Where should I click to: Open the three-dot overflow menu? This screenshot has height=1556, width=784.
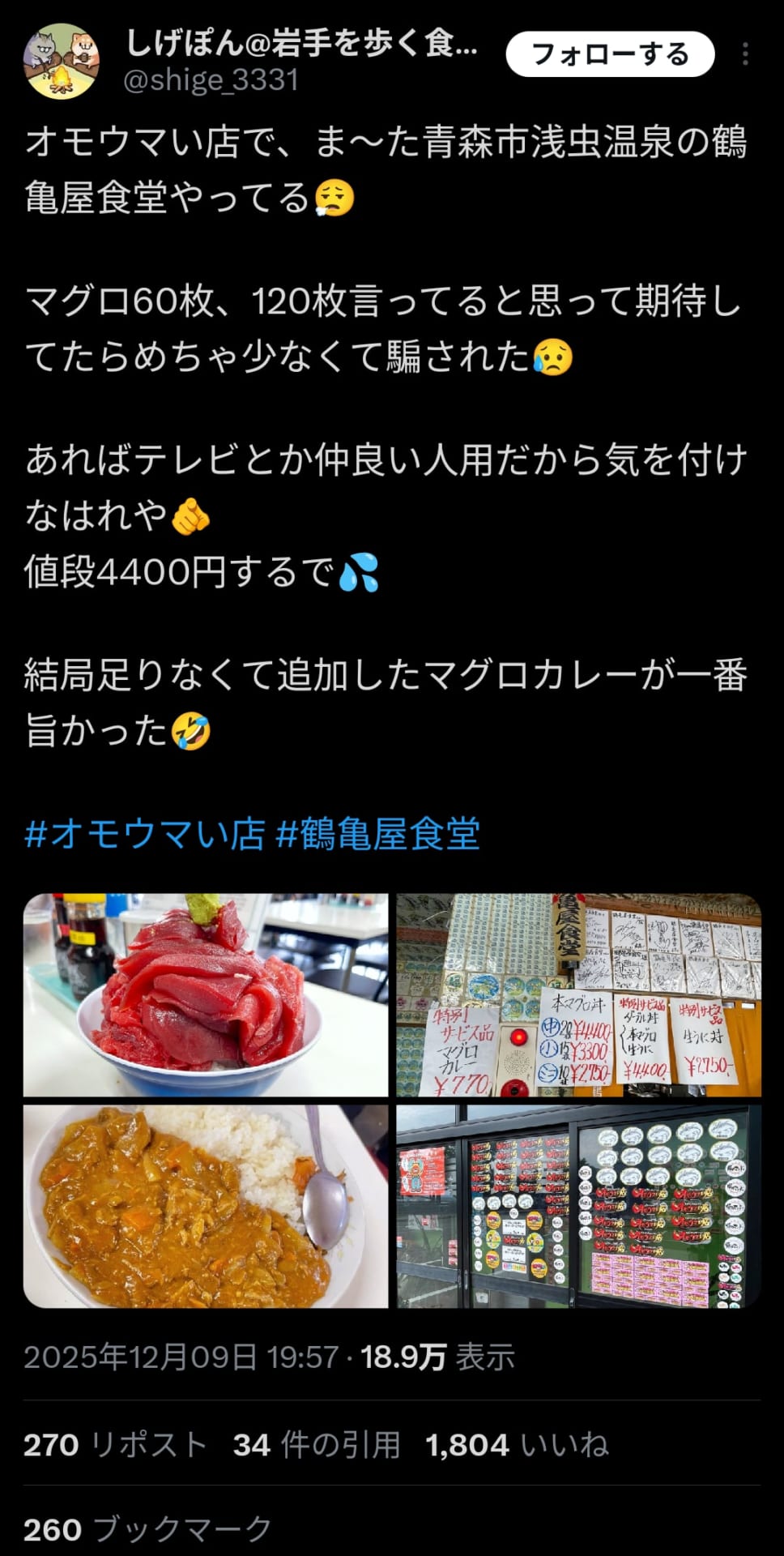pos(745,54)
